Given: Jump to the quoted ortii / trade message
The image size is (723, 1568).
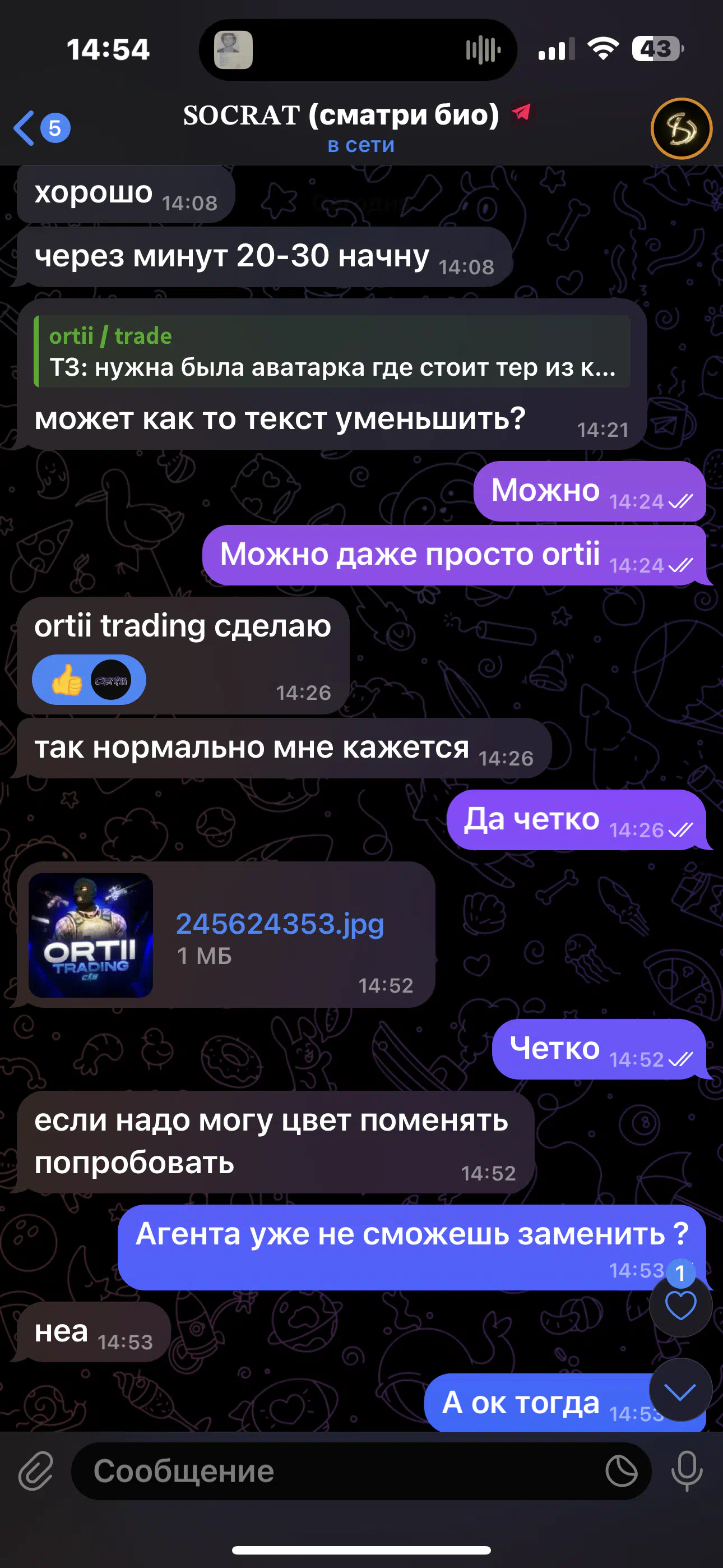Looking at the screenshot, I should (332, 351).
